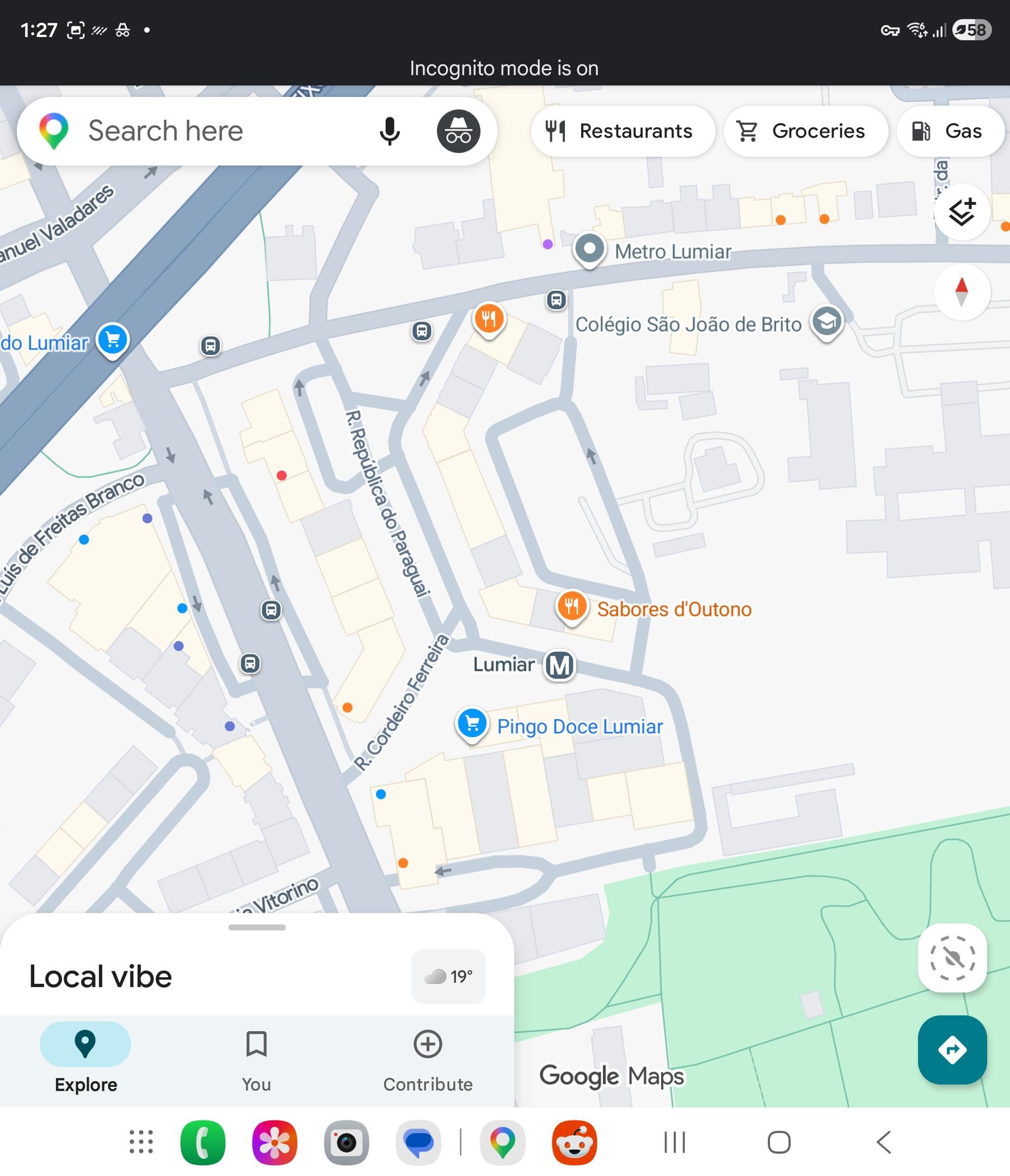Select the Lumiar metro station marker

[559, 665]
